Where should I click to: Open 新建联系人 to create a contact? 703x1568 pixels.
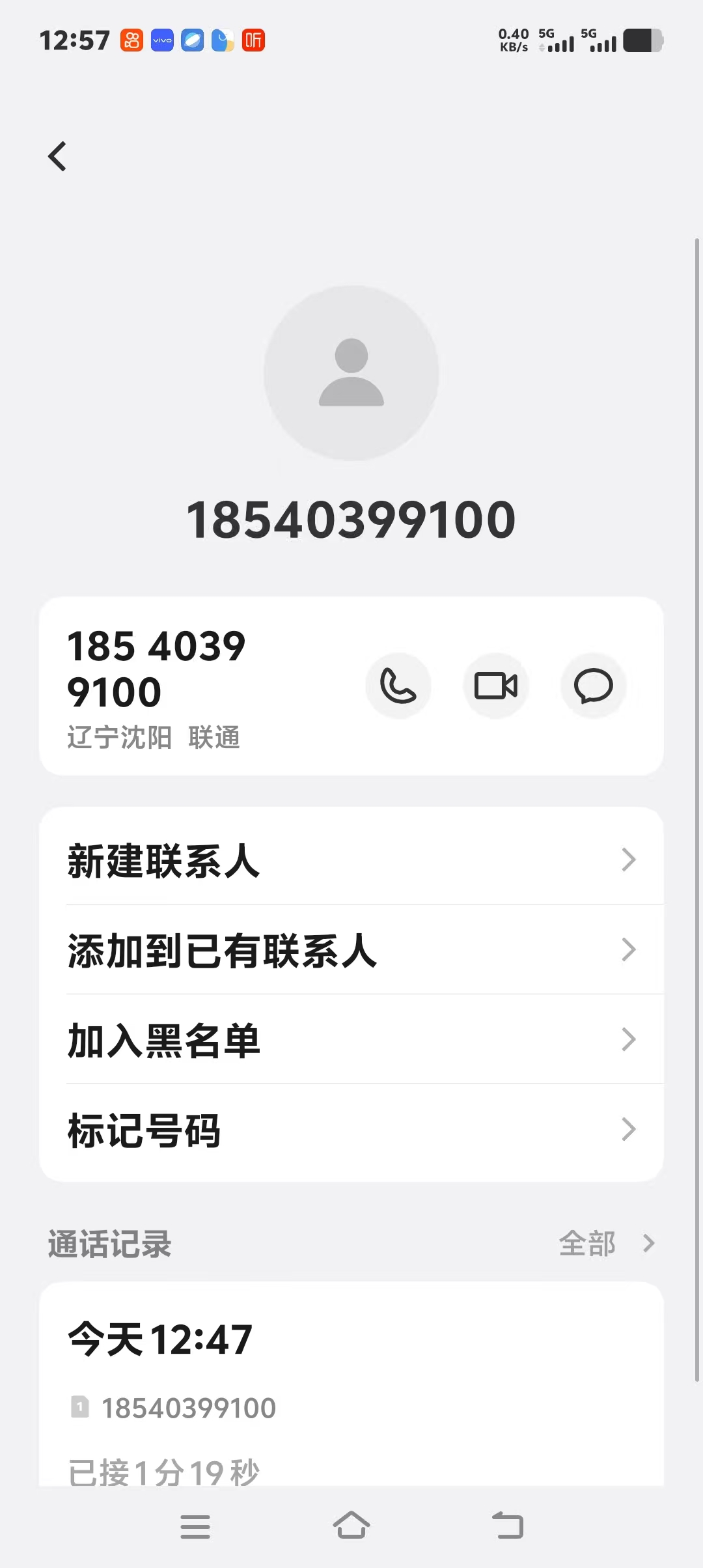(x=351, y=860)
